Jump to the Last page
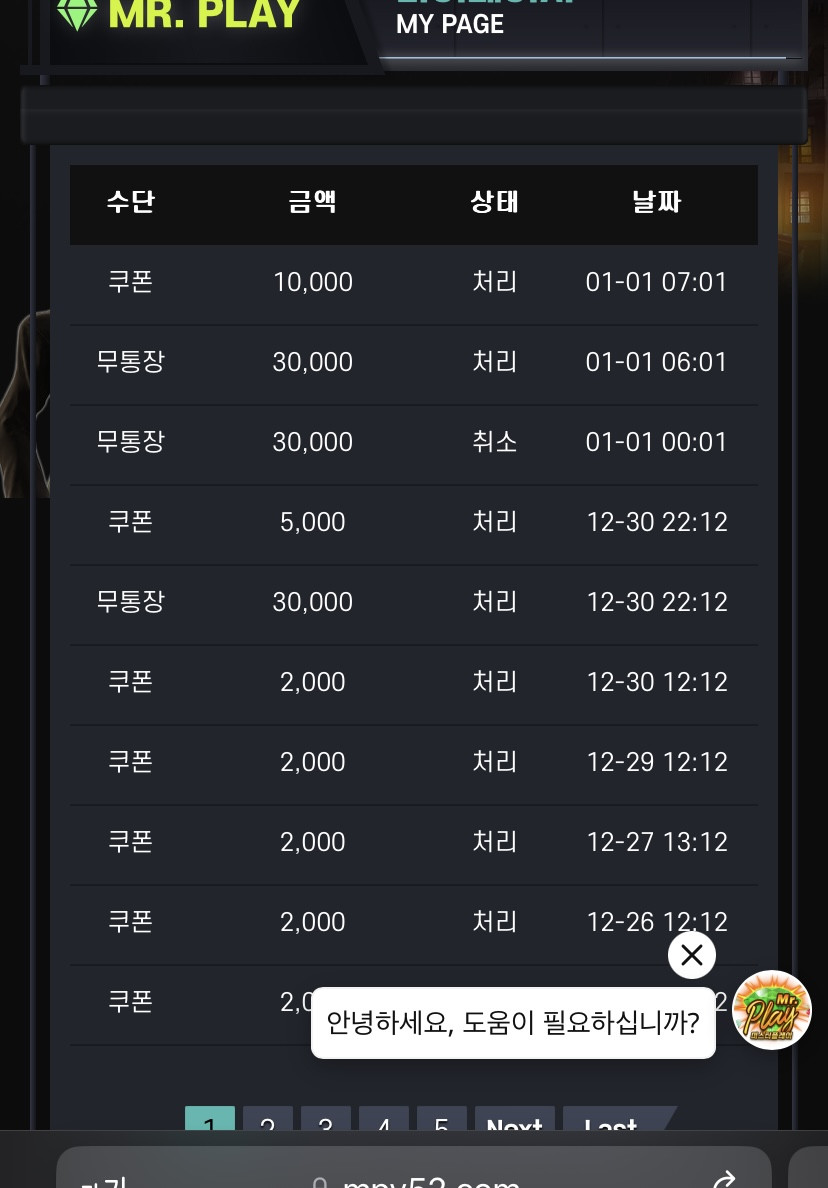The image size is (828, 1188). point(612,1121)
